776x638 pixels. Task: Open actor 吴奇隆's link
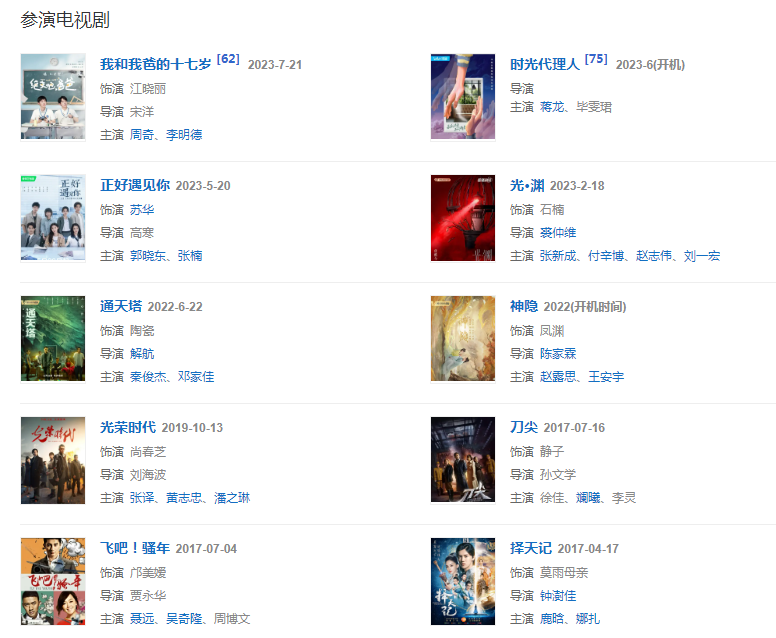tap(185, 619)
